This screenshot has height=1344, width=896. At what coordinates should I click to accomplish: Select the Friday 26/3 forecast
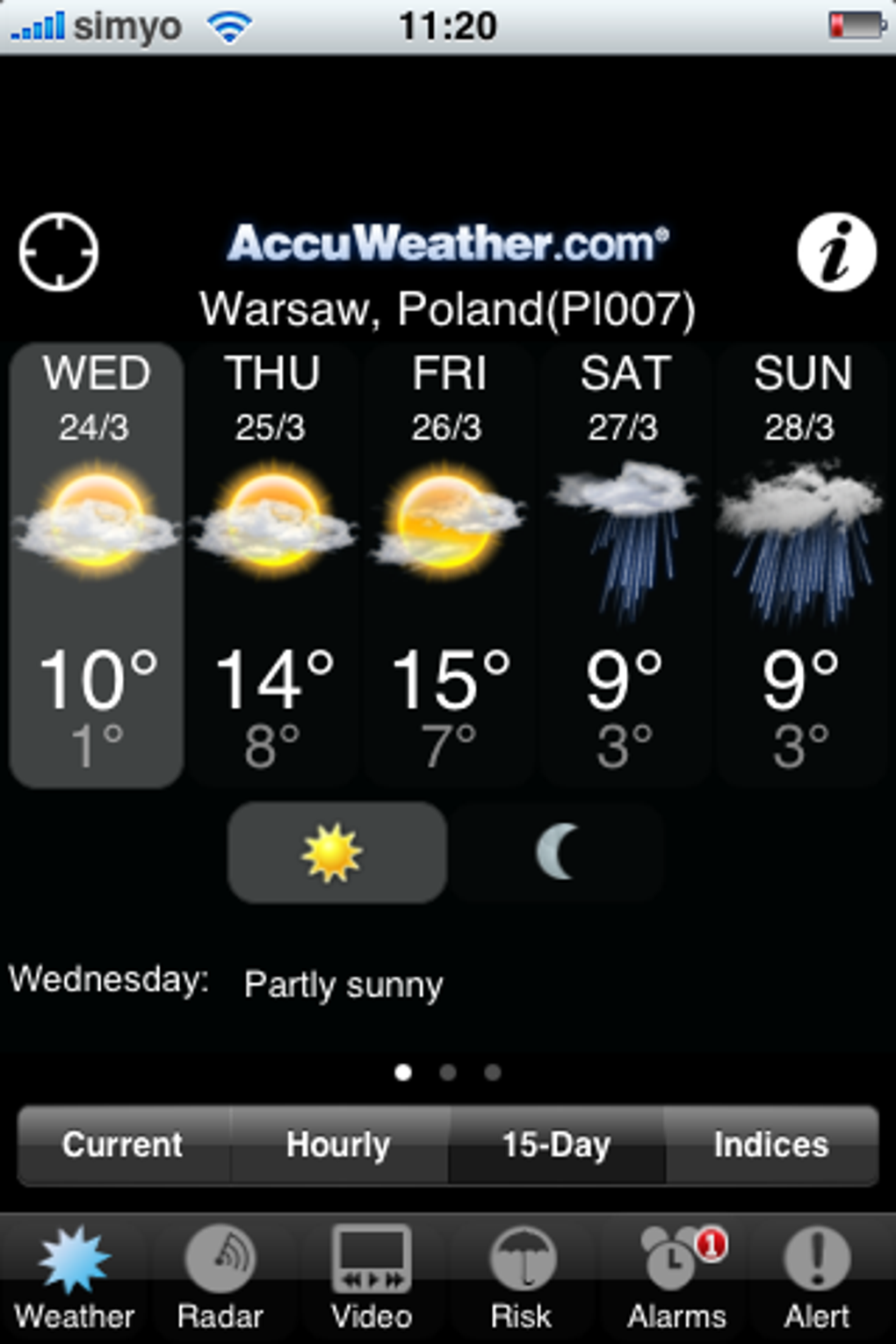pyautogui.click(x=449, y=564)
